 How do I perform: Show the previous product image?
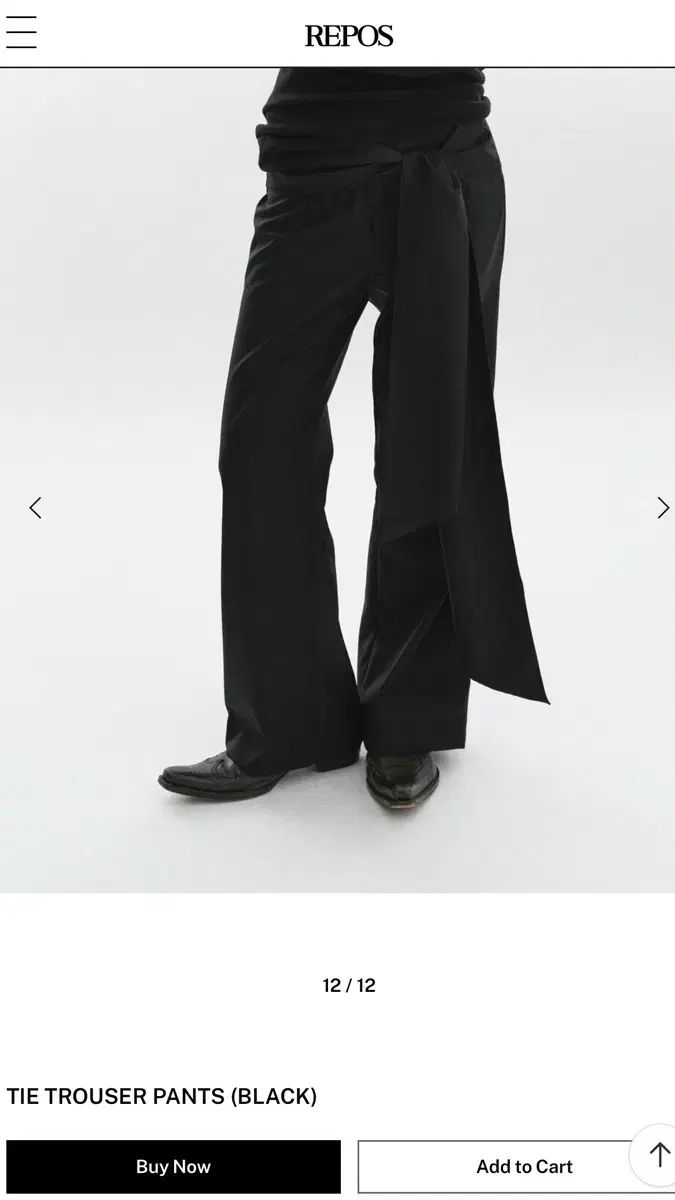pos(36,508)
